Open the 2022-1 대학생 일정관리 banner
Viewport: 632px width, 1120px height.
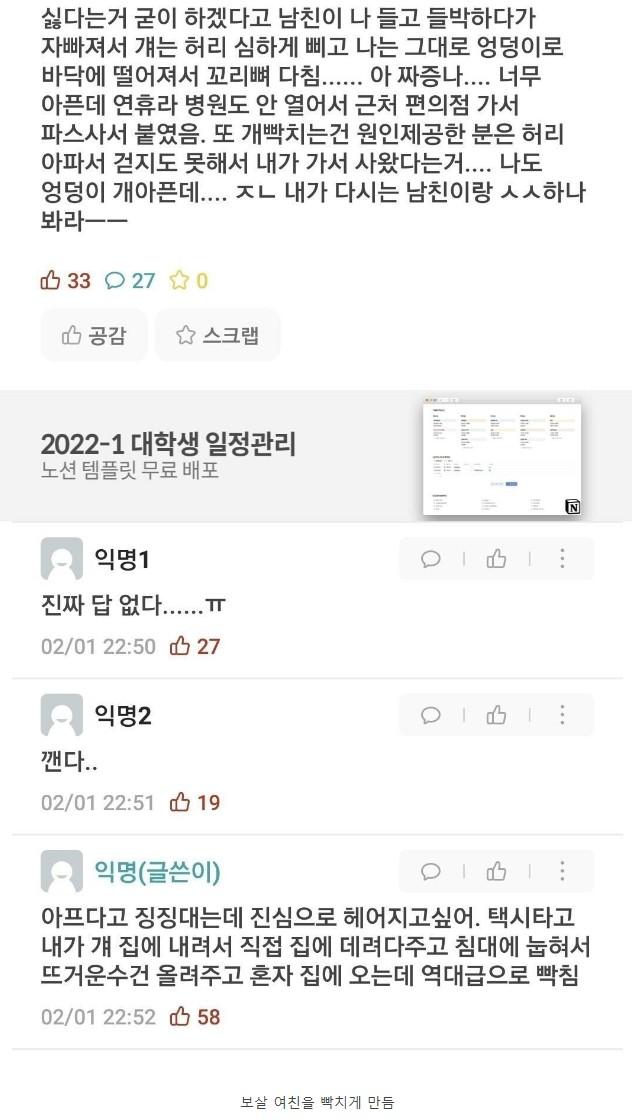[315, 457]
